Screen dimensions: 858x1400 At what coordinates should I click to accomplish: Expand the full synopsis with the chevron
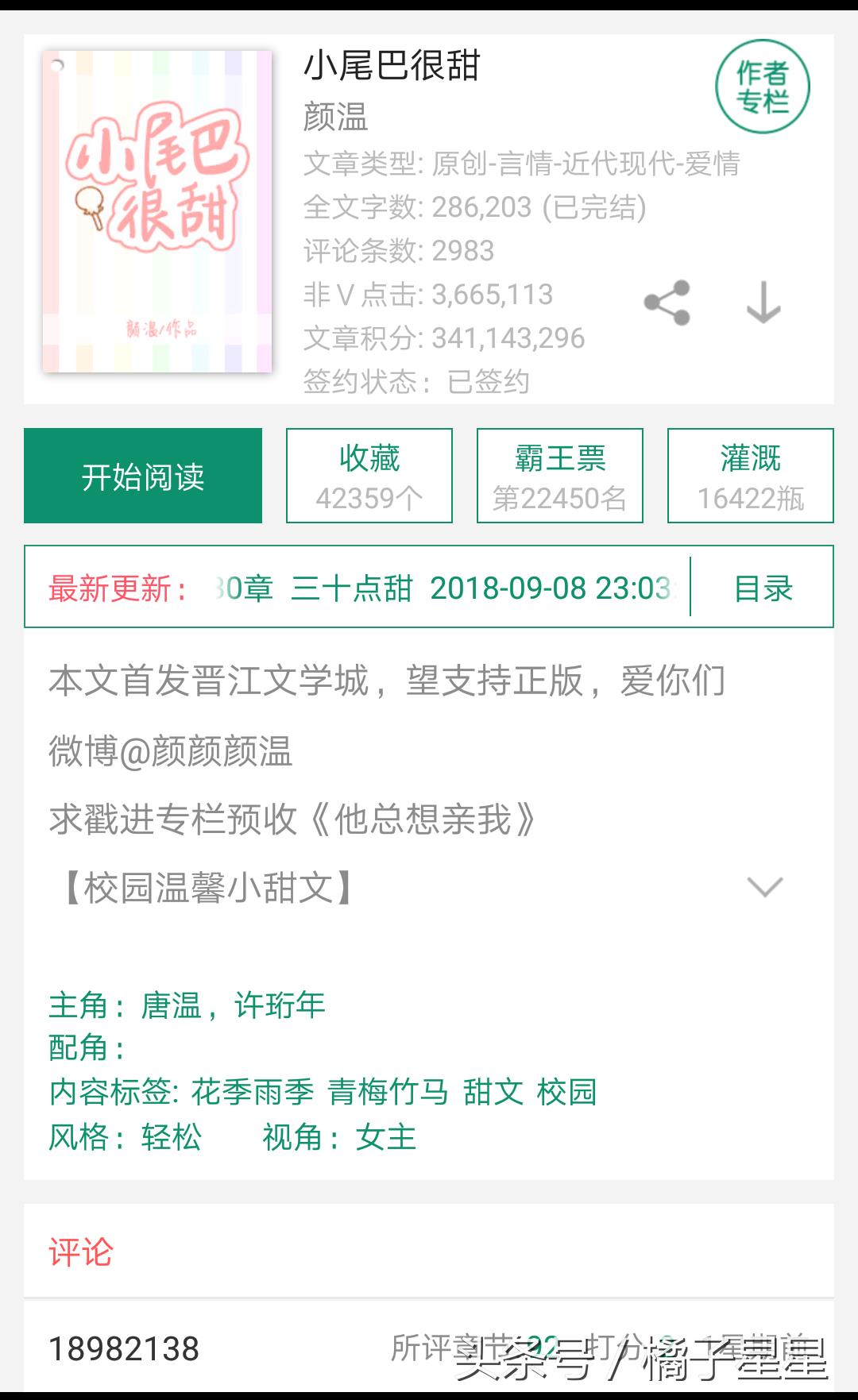pos(765,886)
